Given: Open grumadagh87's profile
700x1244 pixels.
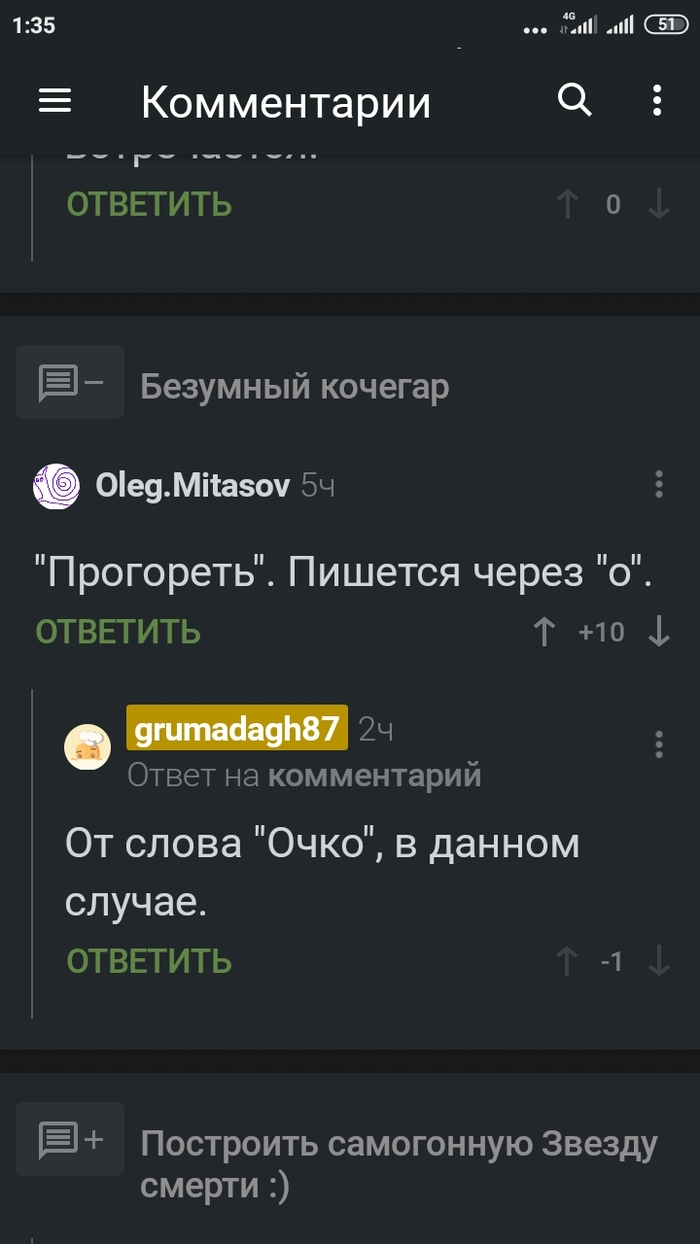Looking at the screenshot, I should (236, 729).
